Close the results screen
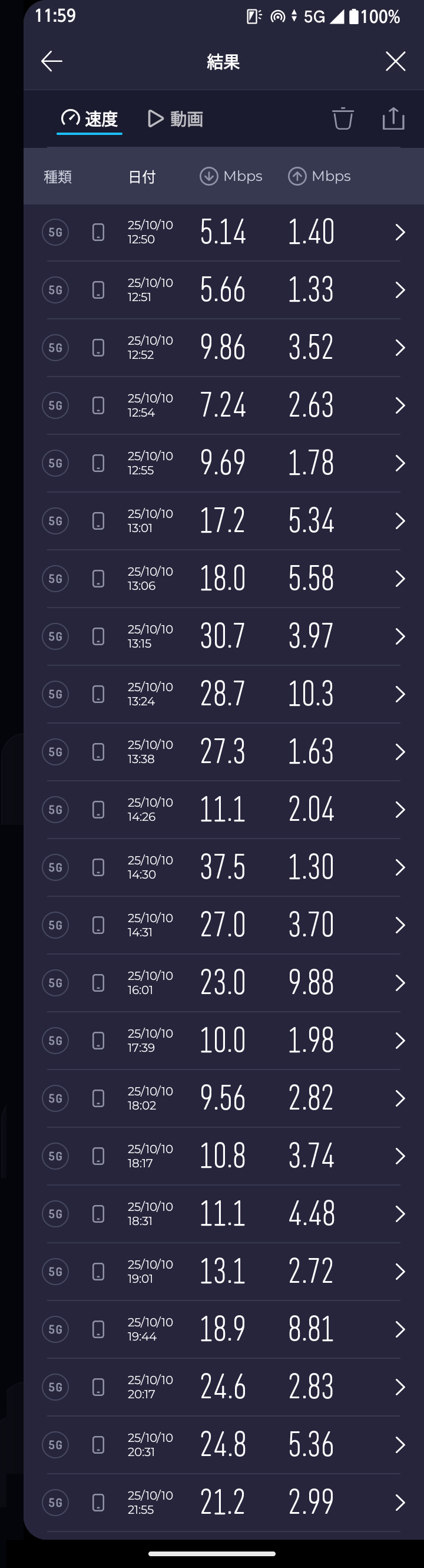This screenshot has width=424, height=1568. [x=395, y=61]
